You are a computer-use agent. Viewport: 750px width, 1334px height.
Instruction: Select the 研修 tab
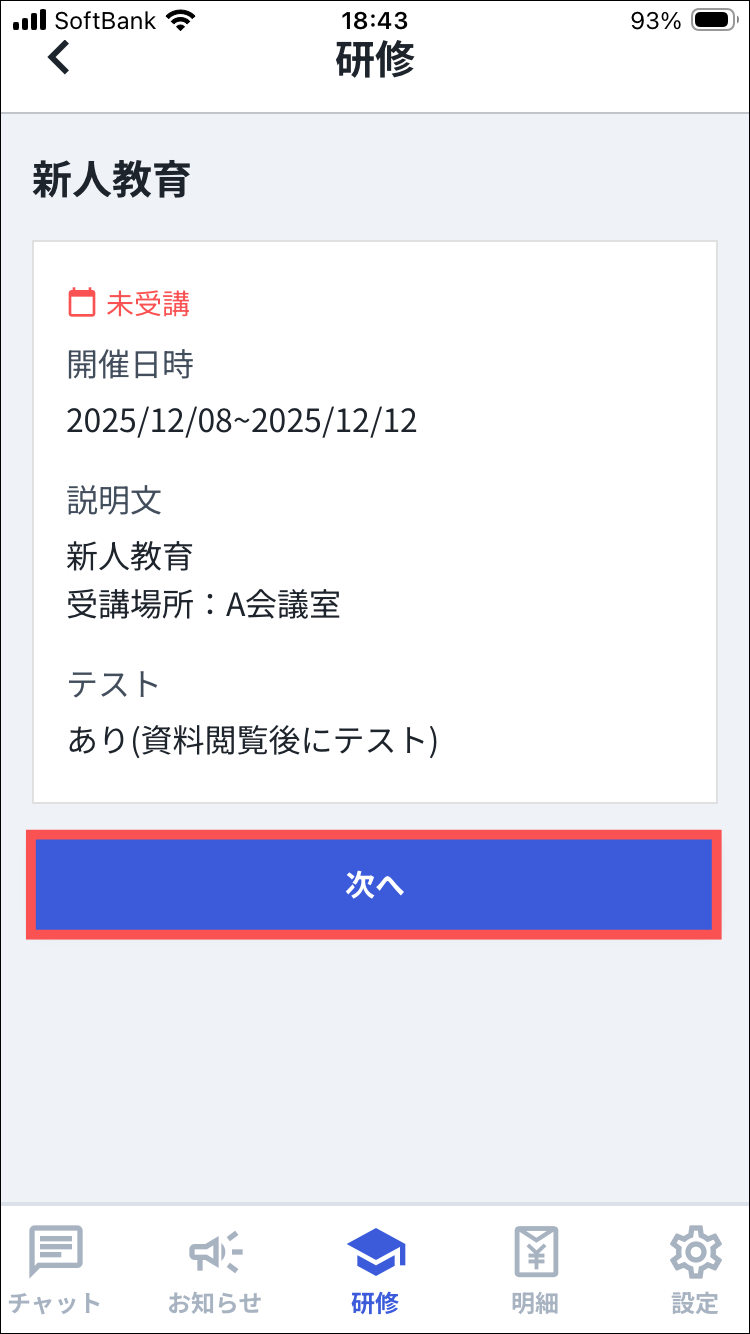click(x=375, y=1267)
